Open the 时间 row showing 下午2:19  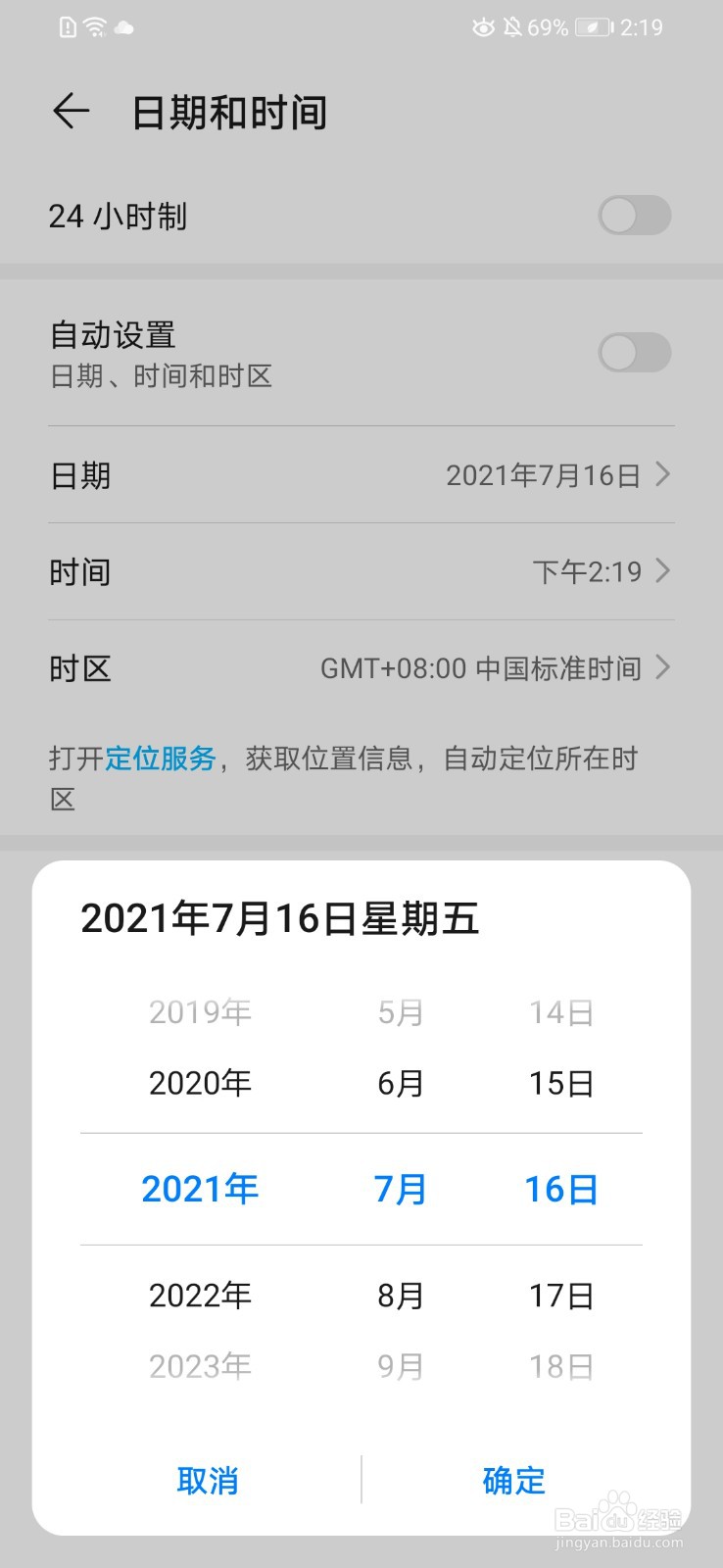(361, 571)
